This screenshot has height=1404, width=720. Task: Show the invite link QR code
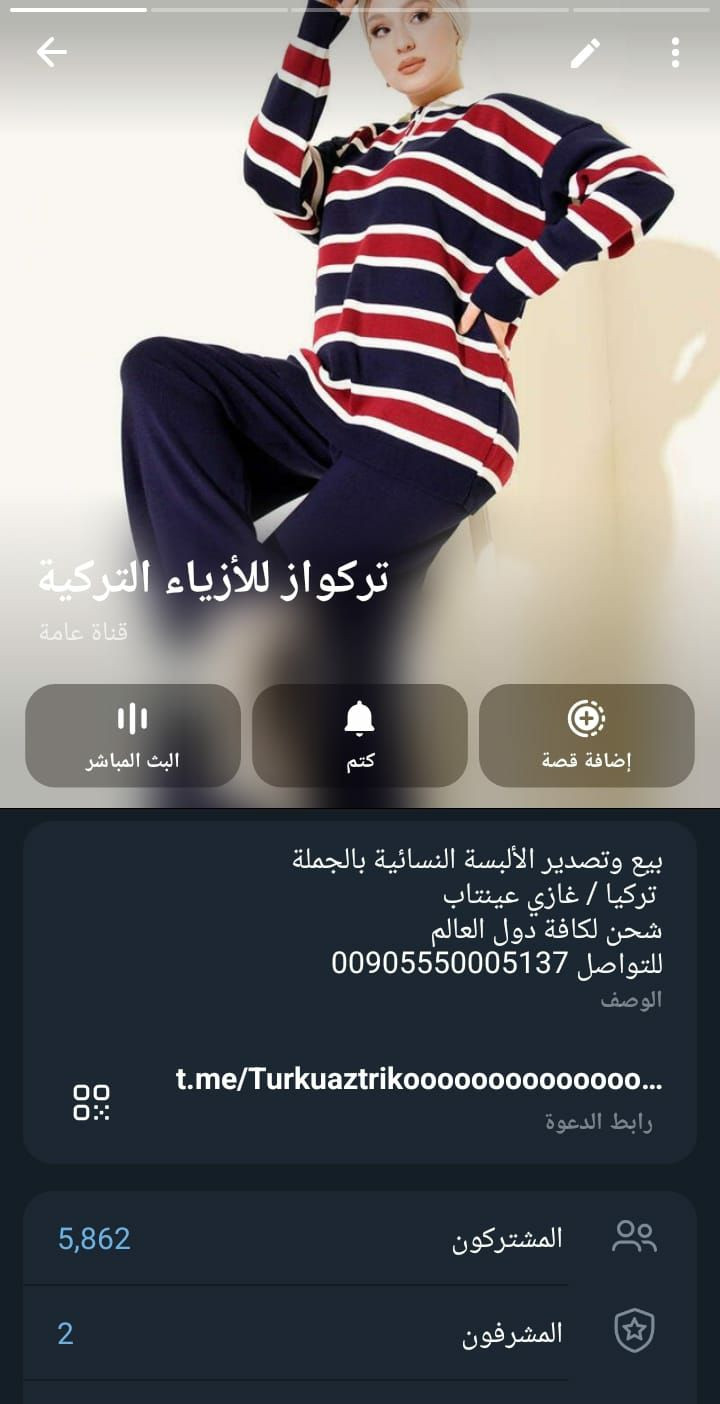pos(92,1101)
